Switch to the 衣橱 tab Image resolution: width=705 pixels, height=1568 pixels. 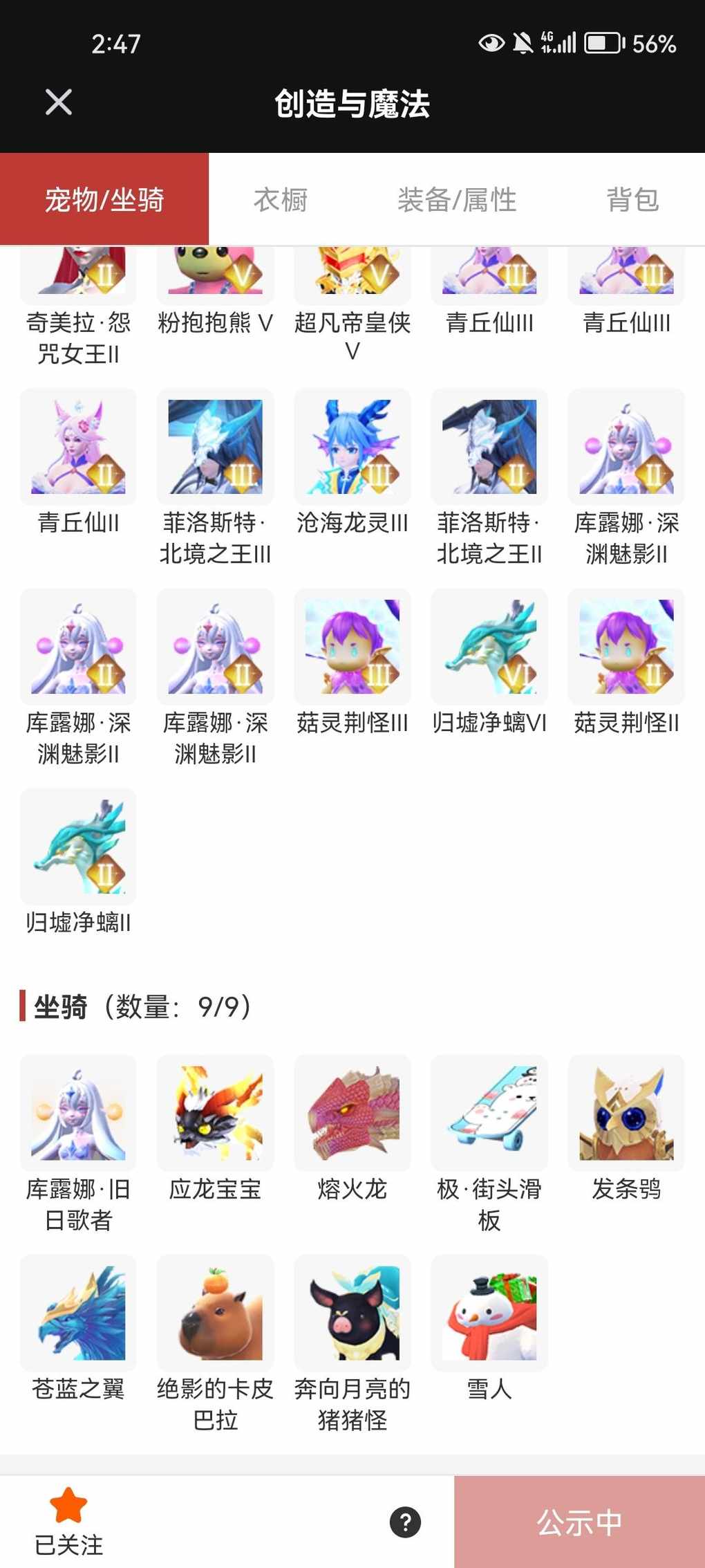pos(280,200)
